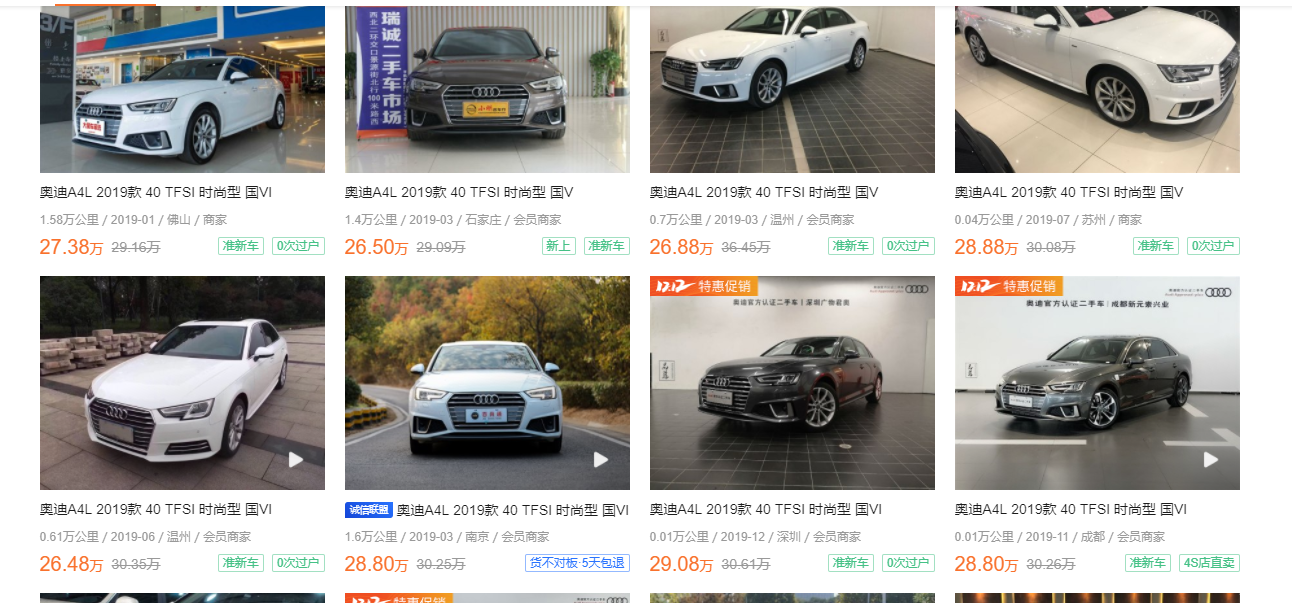Open the 28.80万 Audi A4L listing in 成都

point(1097,383)
